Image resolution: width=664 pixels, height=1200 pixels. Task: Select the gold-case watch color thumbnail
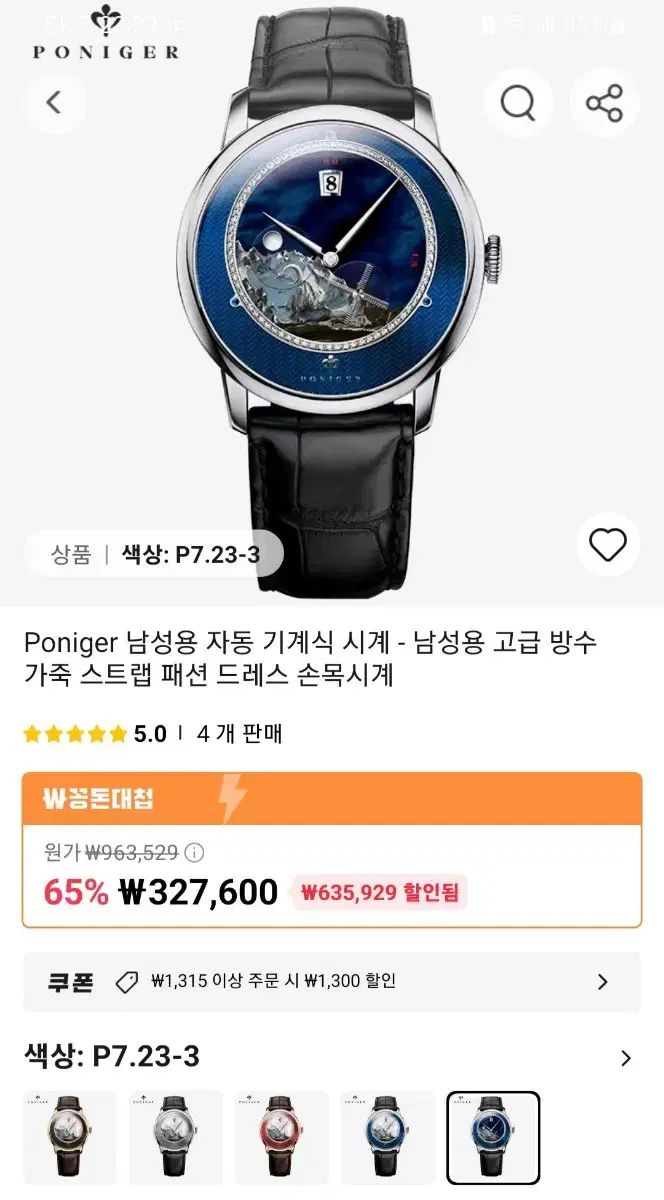(x=70, y=1137)
